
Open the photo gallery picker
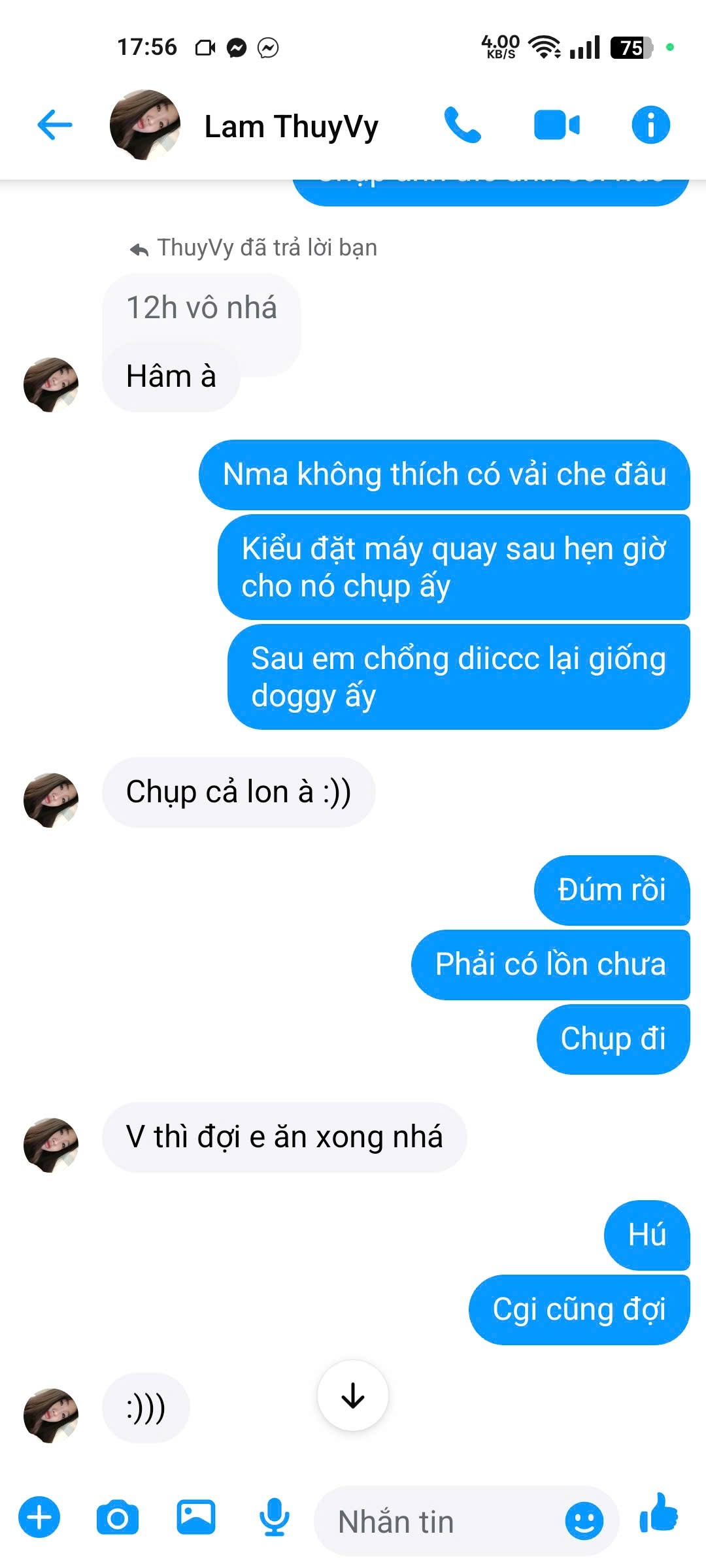pos(196,1517)
